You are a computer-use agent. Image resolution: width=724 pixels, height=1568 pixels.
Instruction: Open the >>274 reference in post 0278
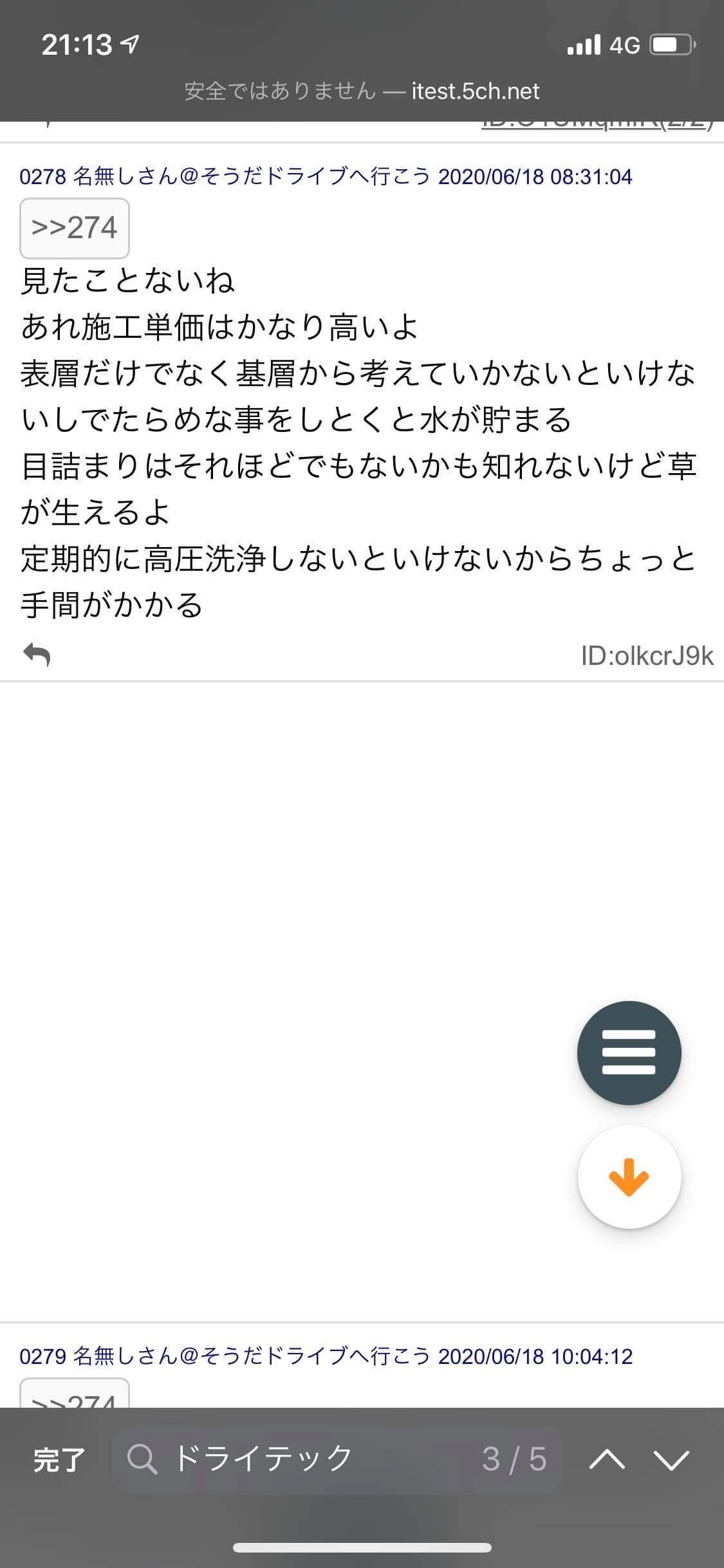point(75,228)
